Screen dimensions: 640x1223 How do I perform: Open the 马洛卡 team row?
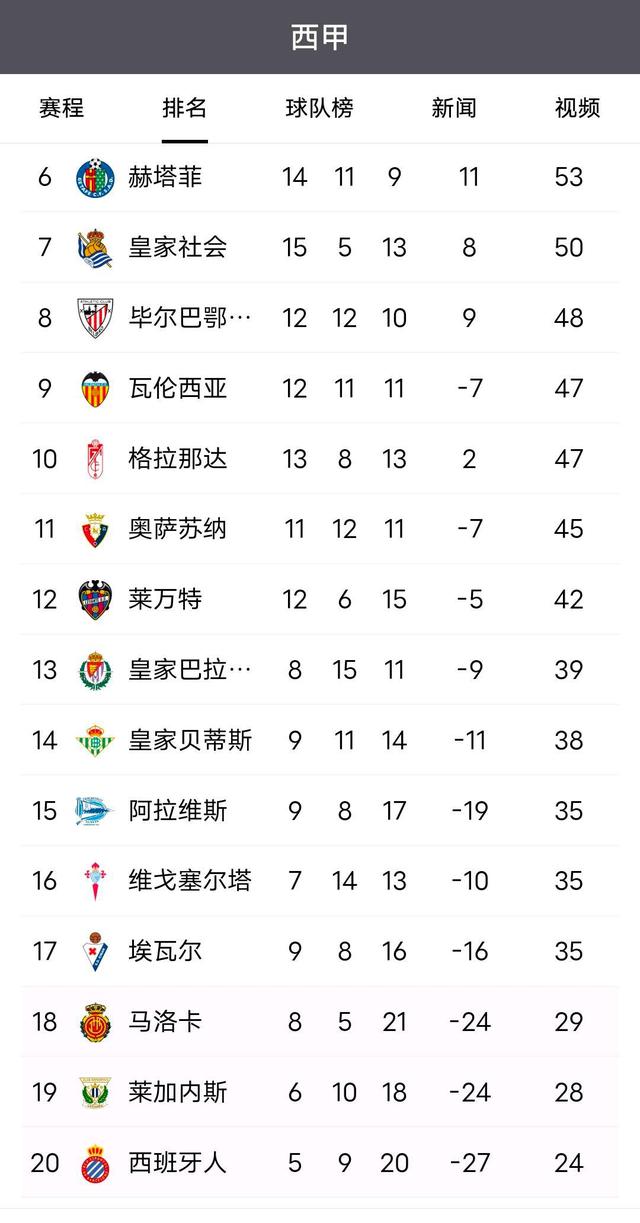(x=320, y=1022)
